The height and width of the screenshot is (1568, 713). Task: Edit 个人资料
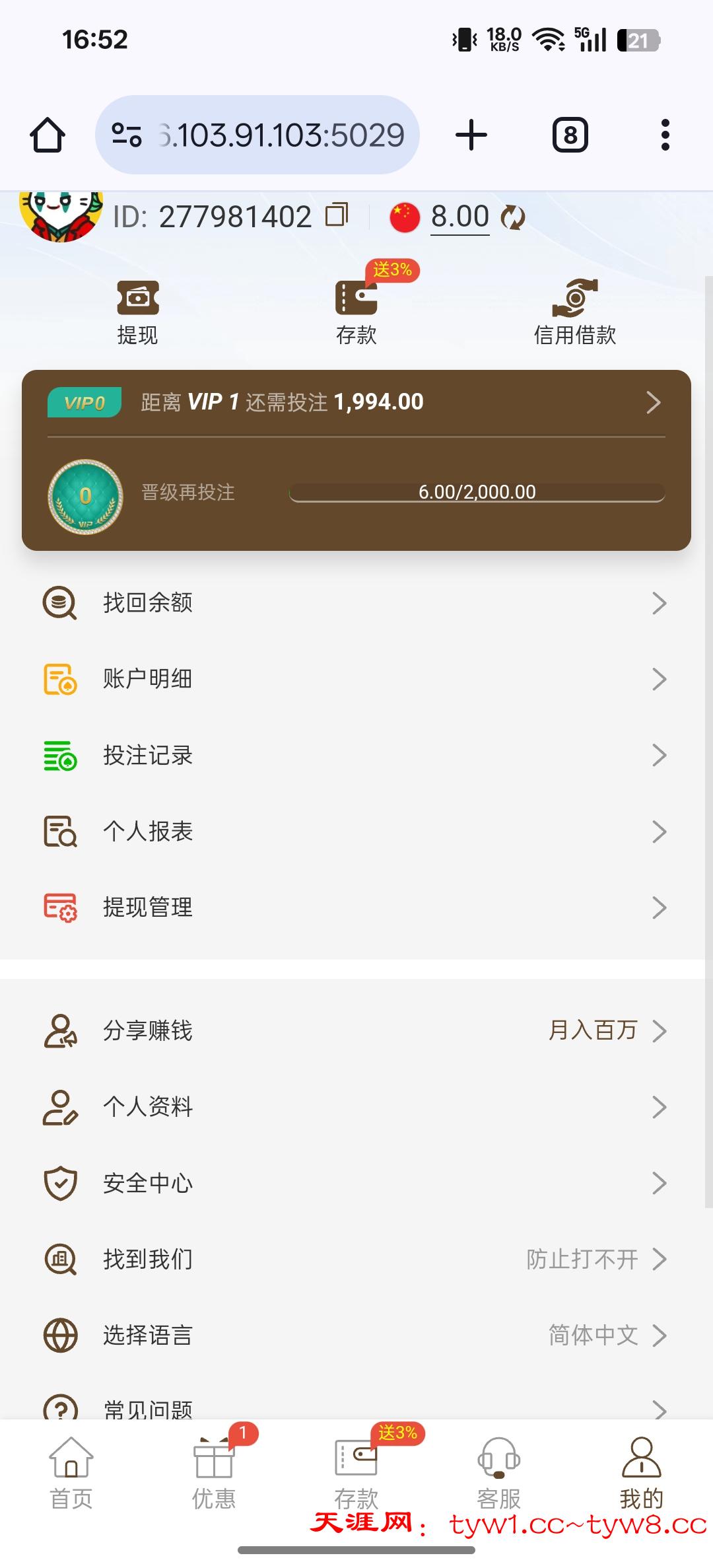point(356,1107)
